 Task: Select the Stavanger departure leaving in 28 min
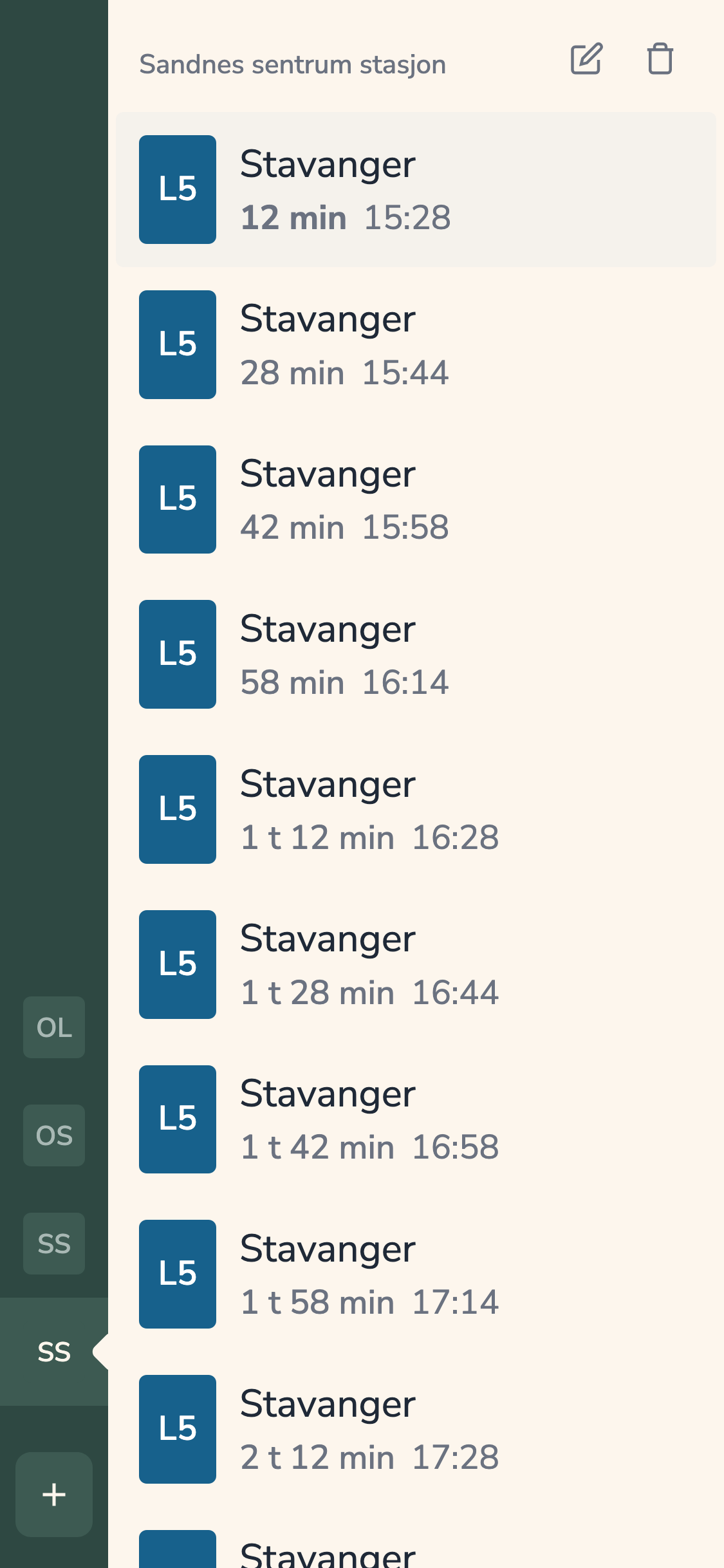click(x=417, y=344)
